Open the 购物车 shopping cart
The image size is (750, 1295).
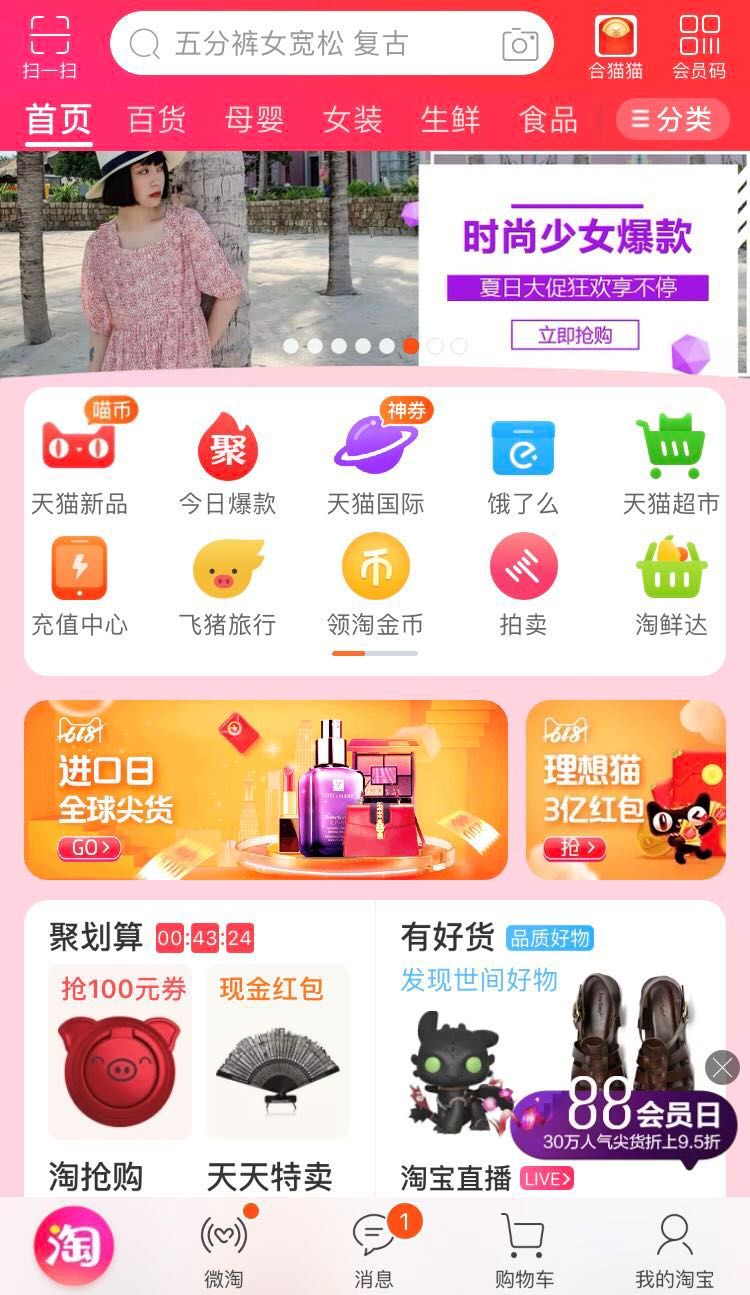coord(524,1250)
